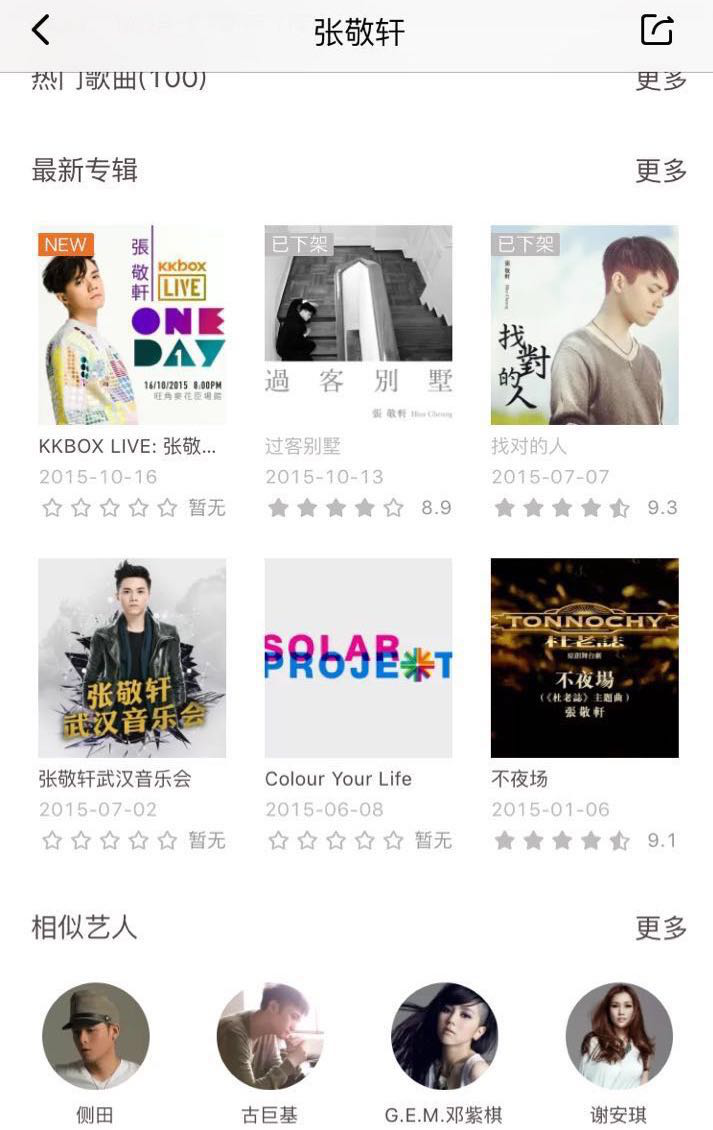This screenshot has width=713, height=1130.
Task: Go back from 张敬轩 artist page
Action: point(41,31)
